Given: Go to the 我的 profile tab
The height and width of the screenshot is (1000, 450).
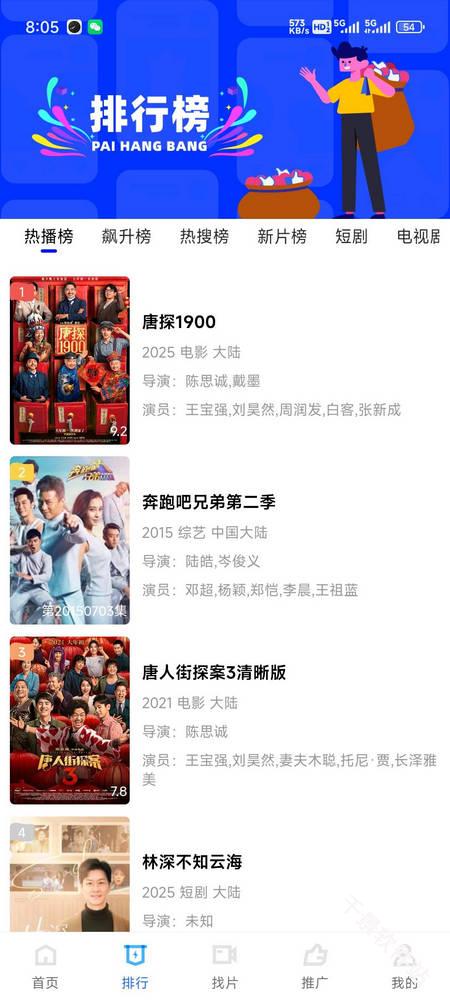Looking at the screenshot, I should point(405,966).
